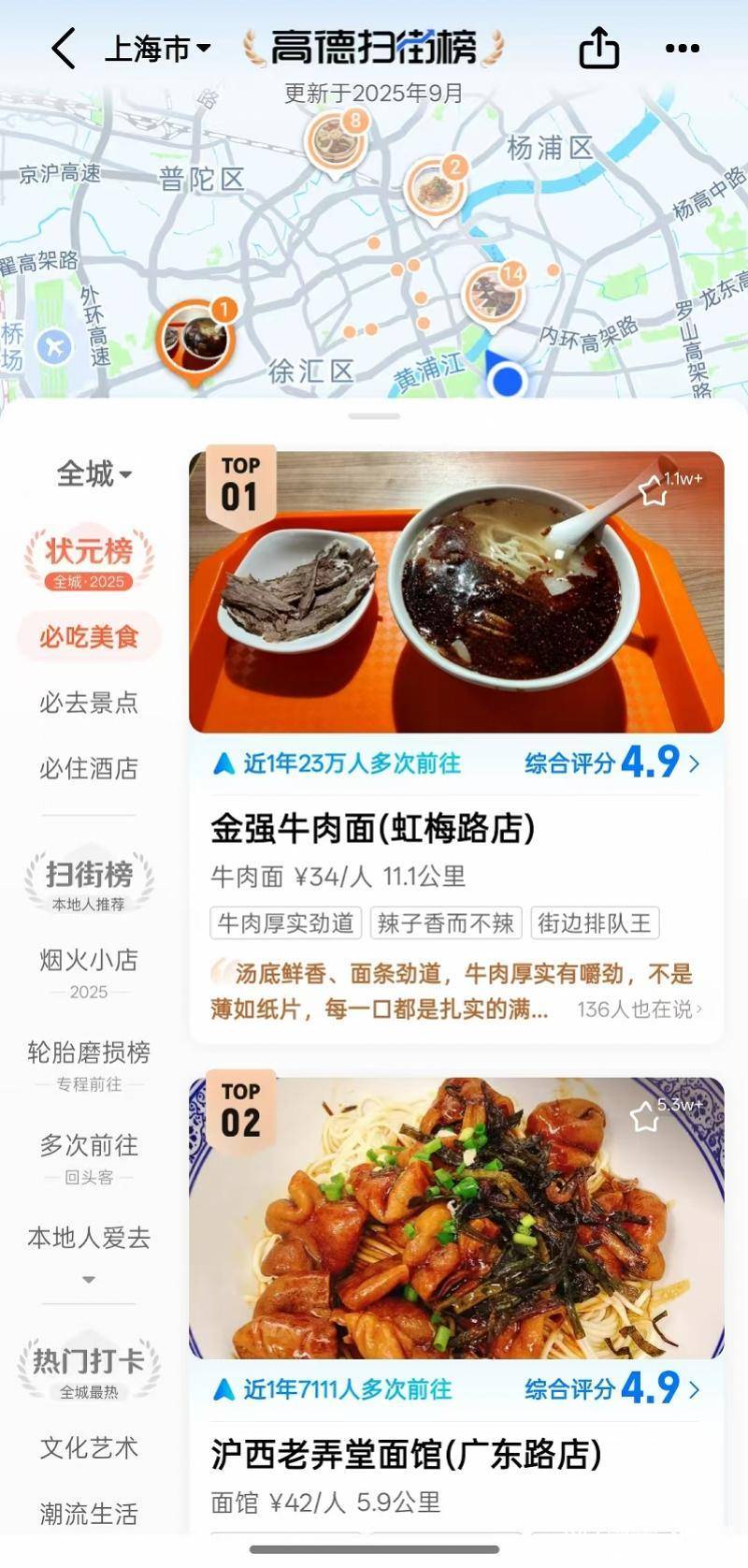Open the 文化艺术 category

(89, 1448)
